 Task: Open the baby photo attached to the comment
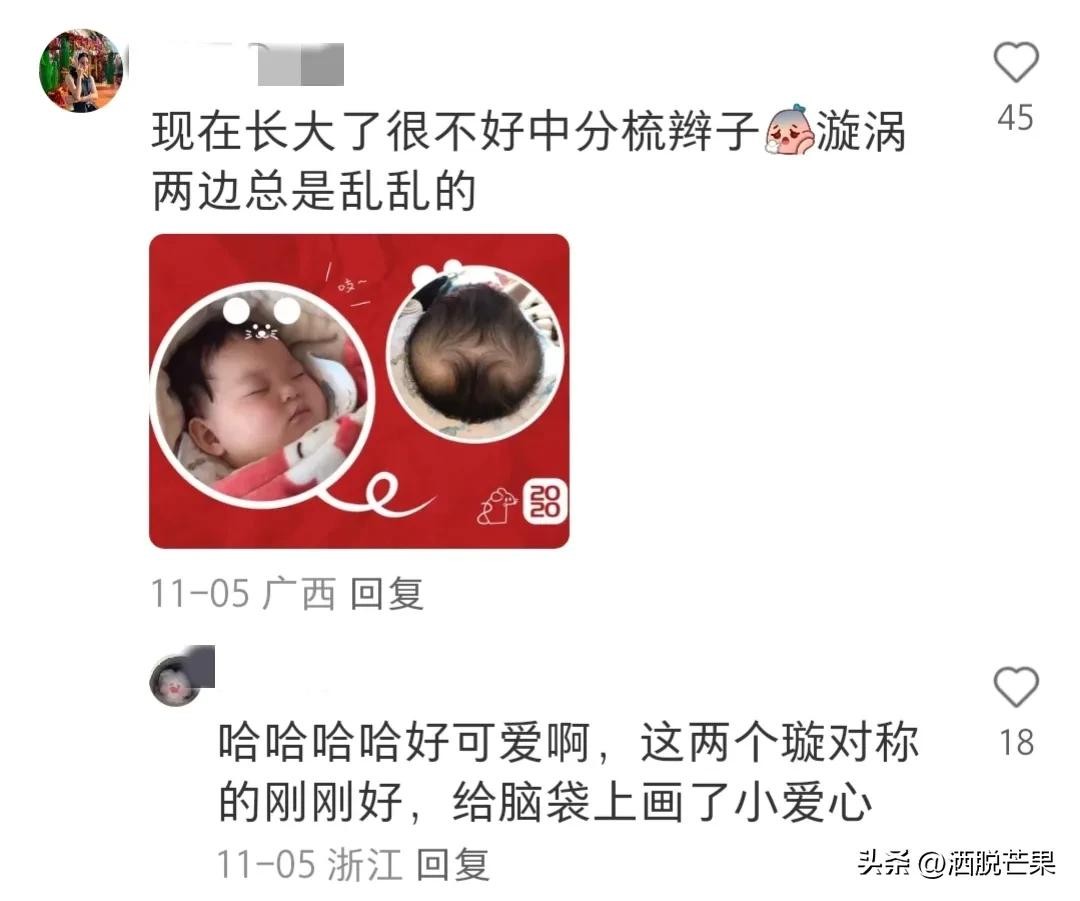[359, 391]
